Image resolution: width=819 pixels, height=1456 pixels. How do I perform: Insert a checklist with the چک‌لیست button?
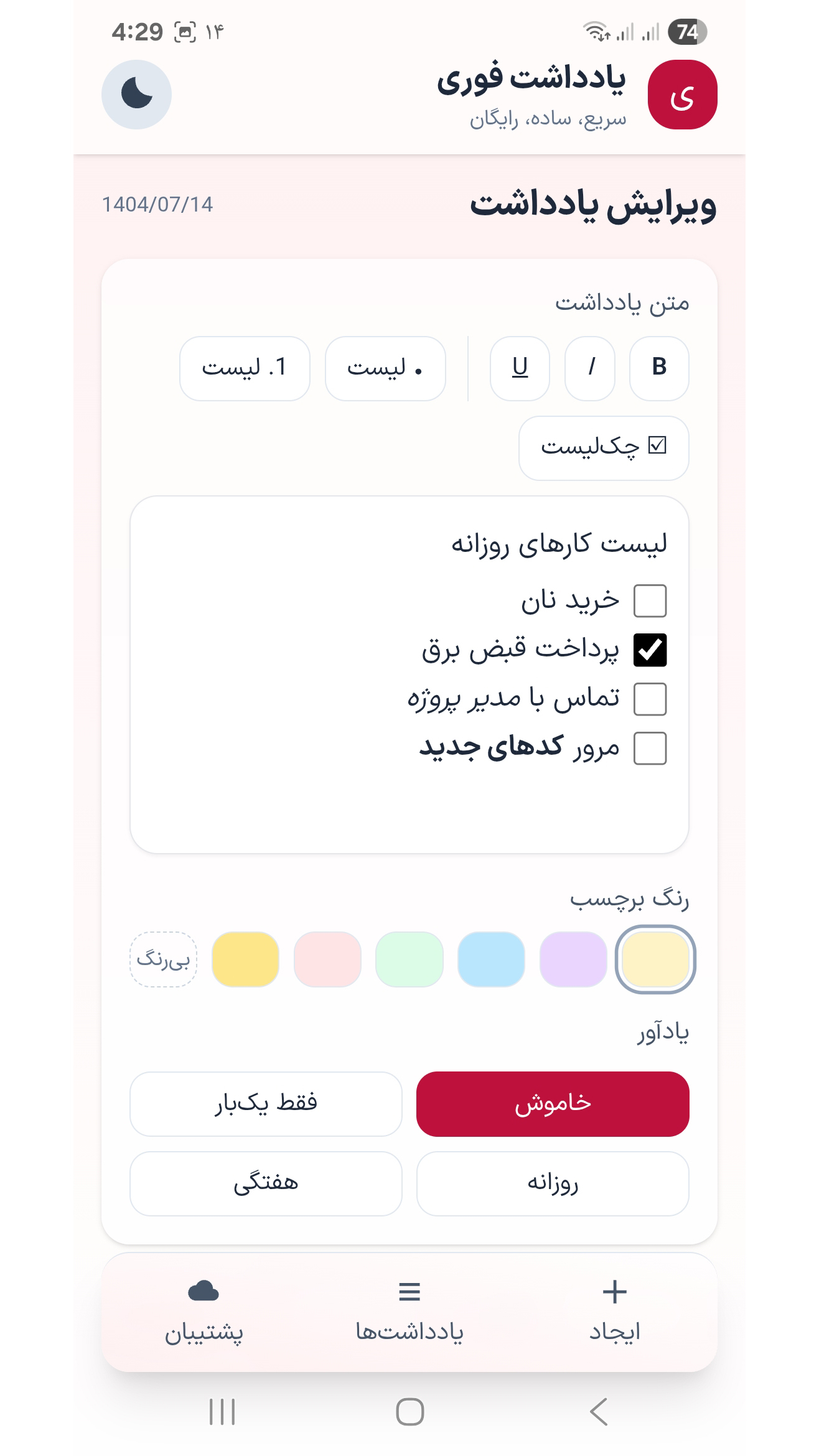(604, 448)
